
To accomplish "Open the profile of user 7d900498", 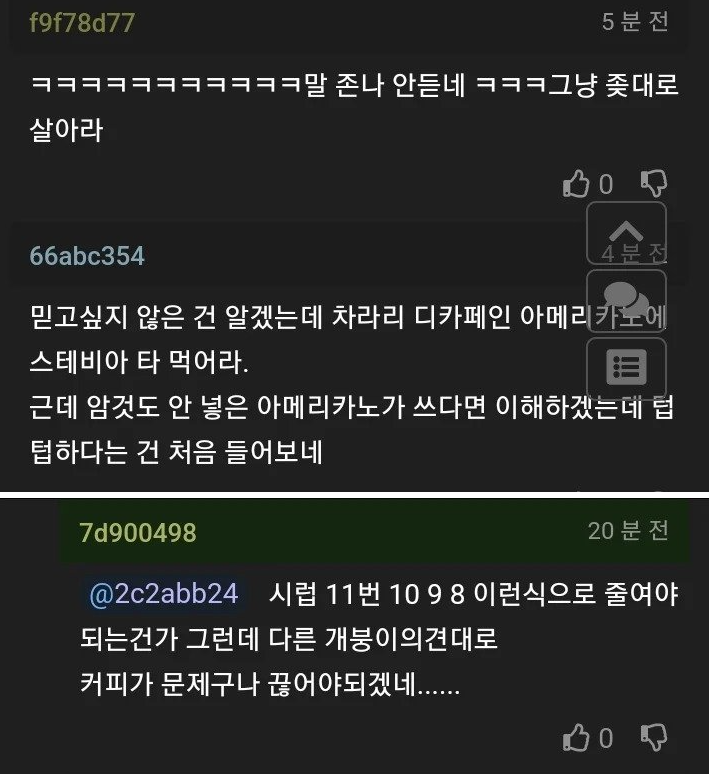I will 137,532.
